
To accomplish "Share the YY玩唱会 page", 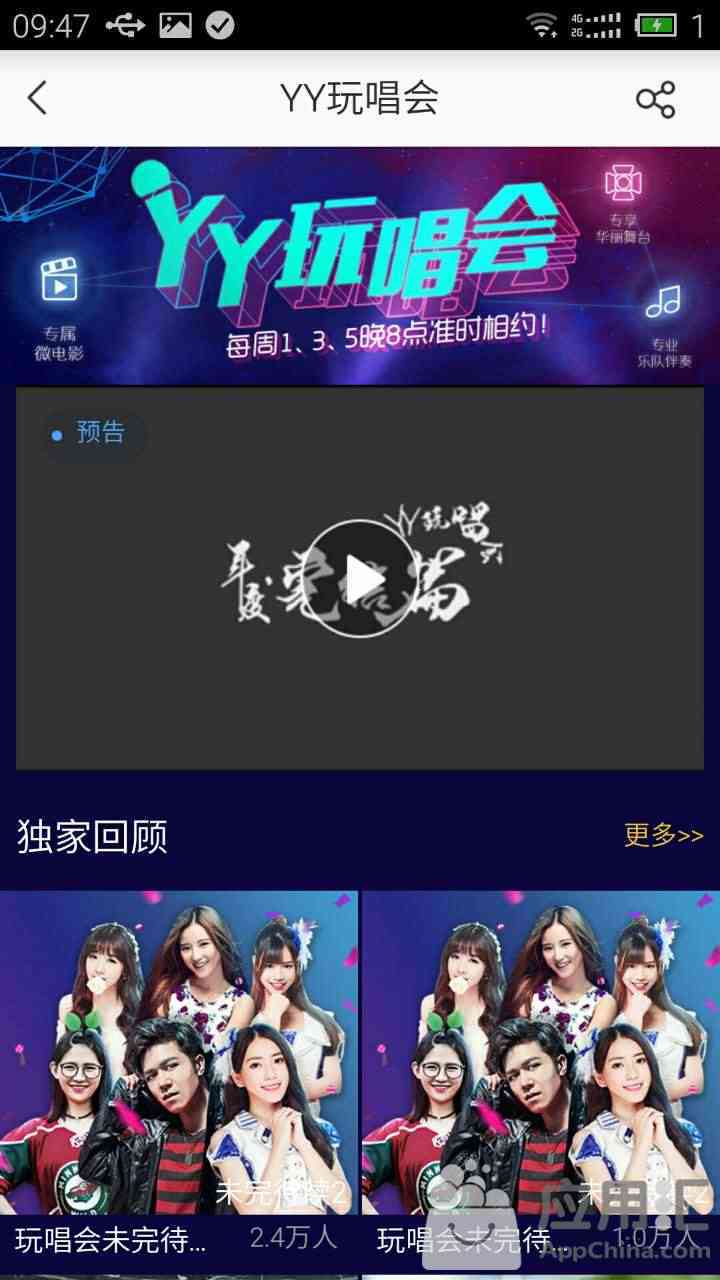I will [x=656, y=99].
